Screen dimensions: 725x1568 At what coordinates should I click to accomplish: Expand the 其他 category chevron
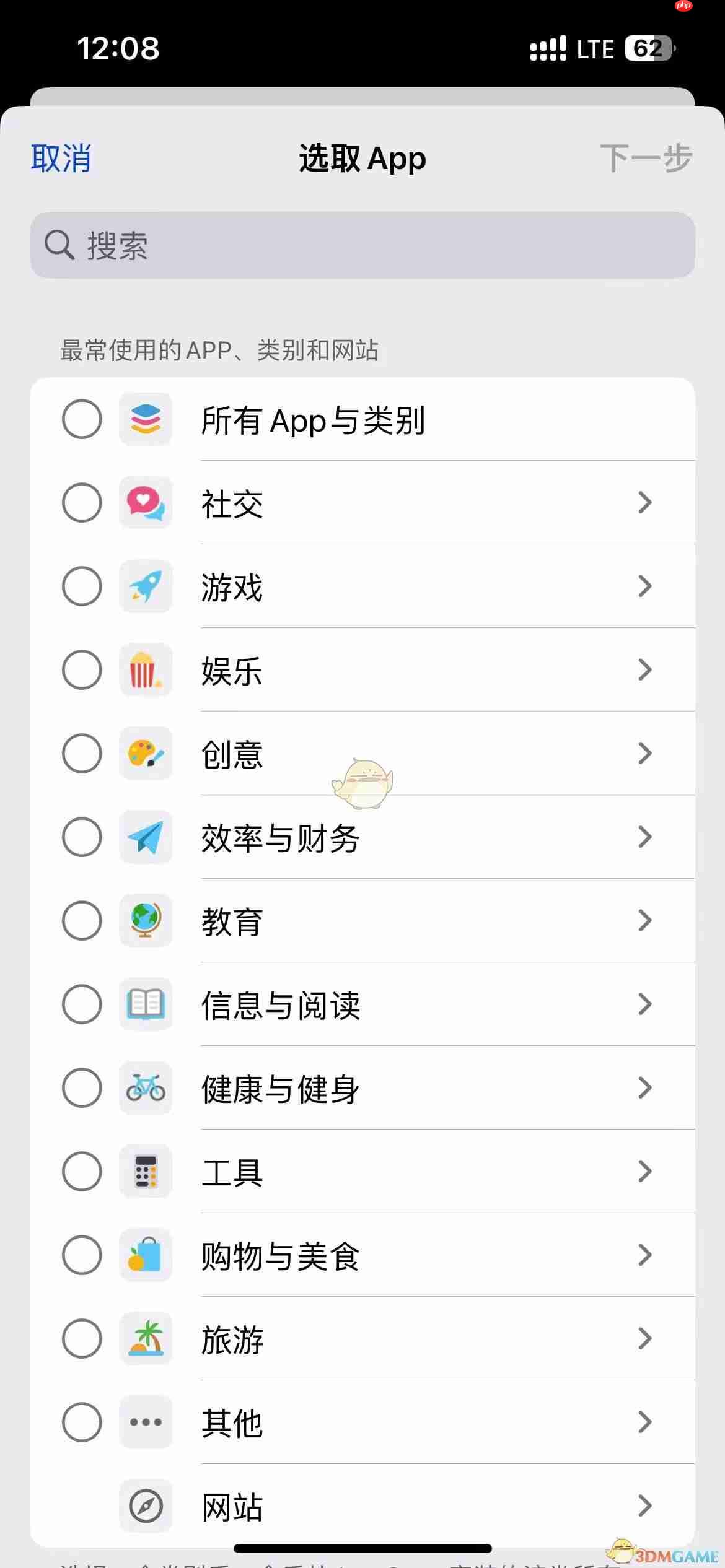644,1422
